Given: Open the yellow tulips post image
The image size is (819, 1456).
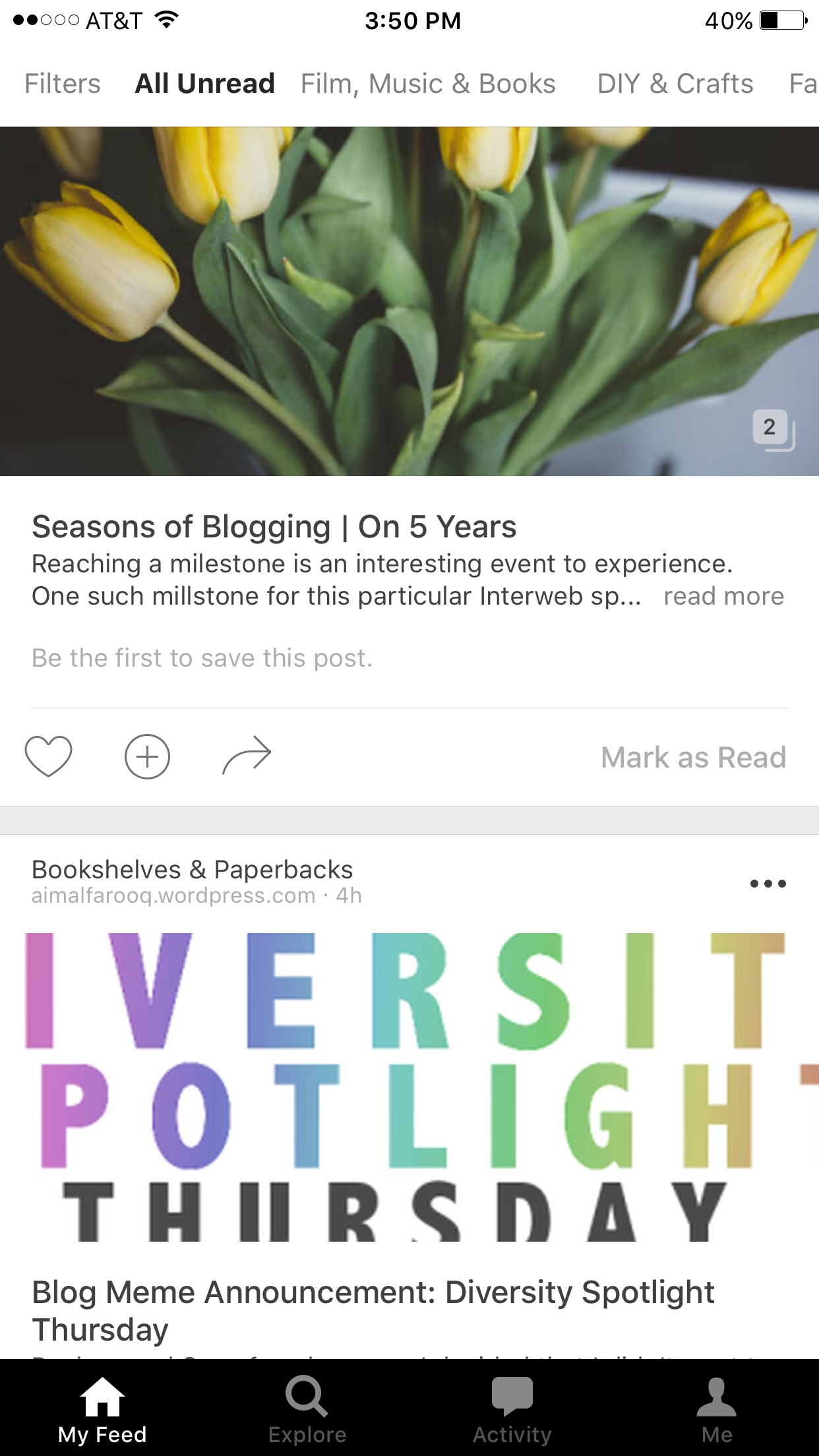Looking at the screenshot, I should (409, 301).
